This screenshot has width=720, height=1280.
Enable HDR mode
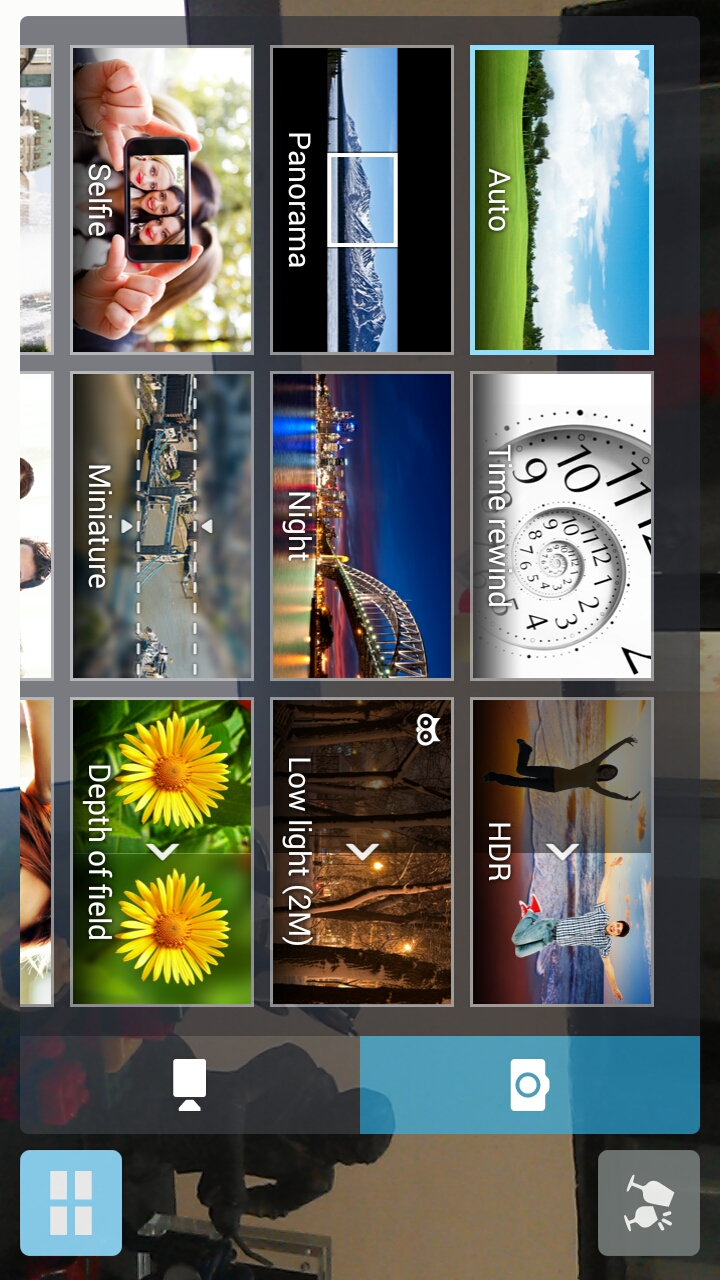click(562, 852)
